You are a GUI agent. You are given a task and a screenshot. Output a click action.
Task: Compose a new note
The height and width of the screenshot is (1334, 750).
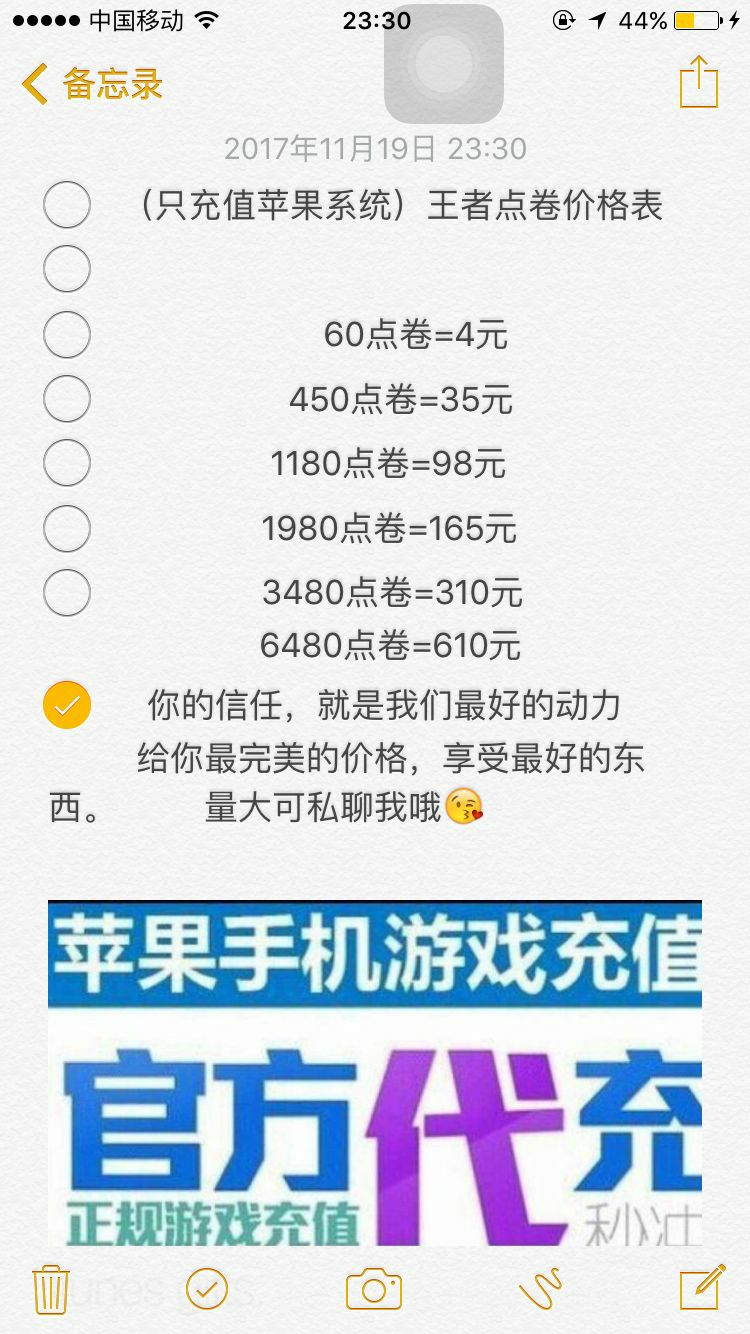(x=702, y=1287)
